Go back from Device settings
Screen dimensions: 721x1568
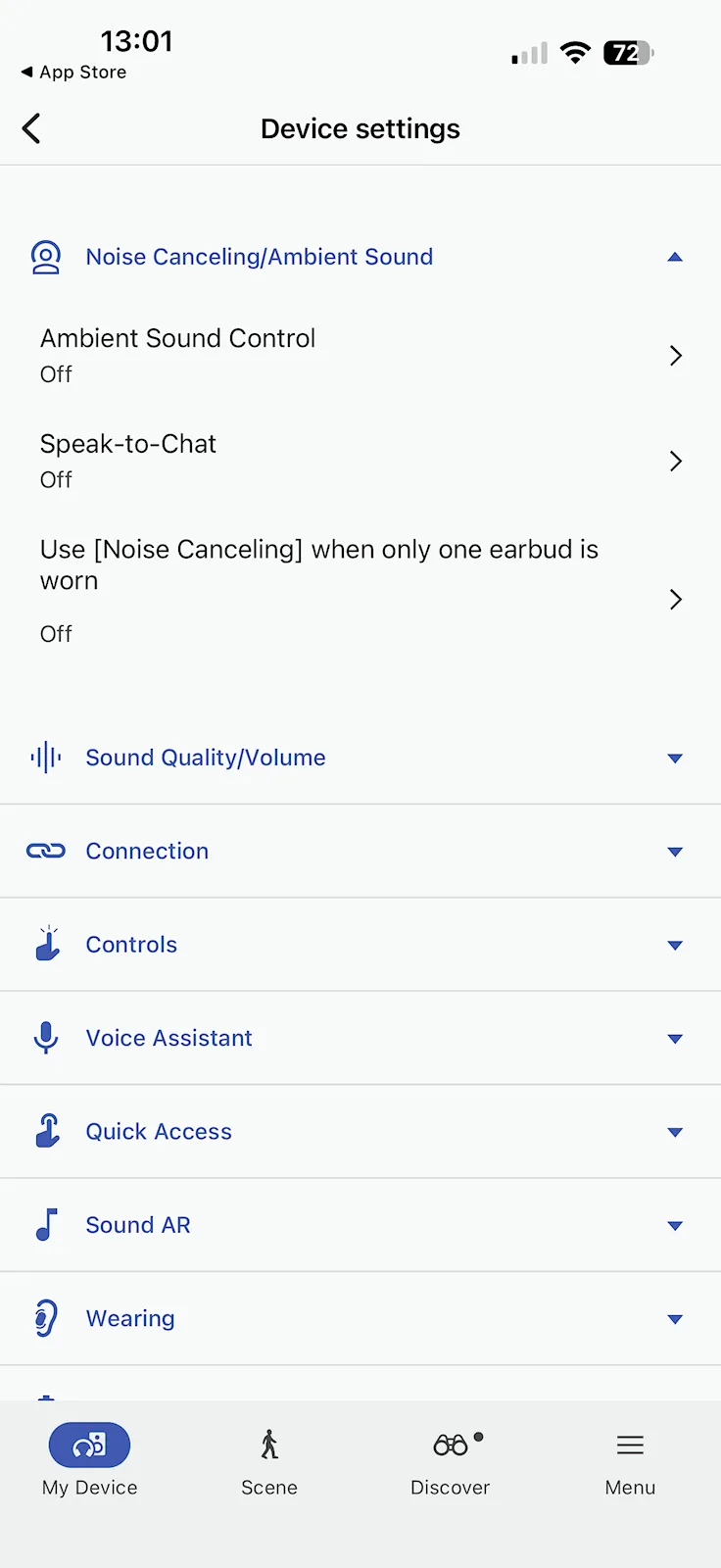(x=31, y=128)
